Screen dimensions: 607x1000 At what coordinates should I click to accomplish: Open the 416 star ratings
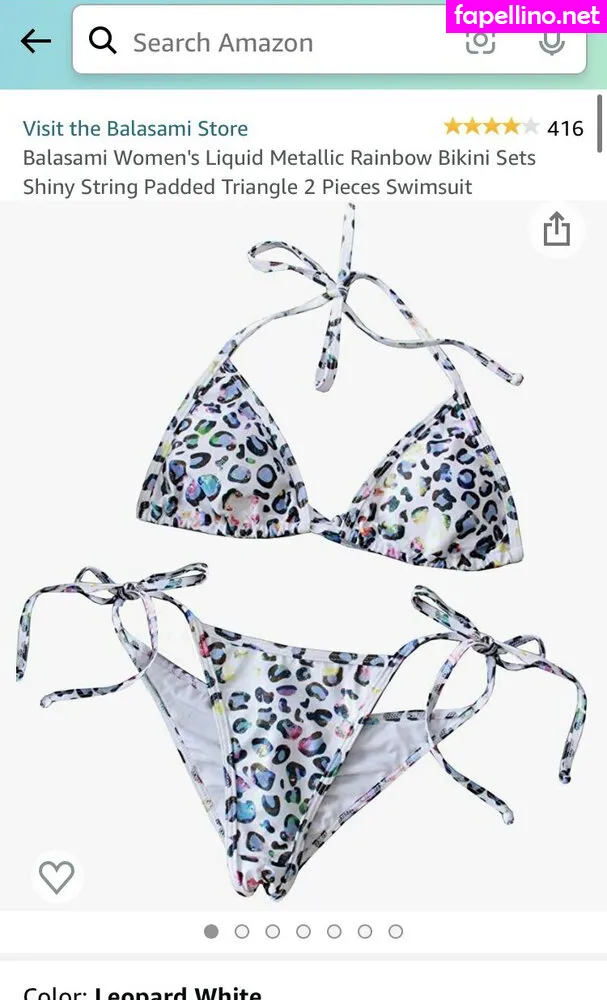[513, 128]
